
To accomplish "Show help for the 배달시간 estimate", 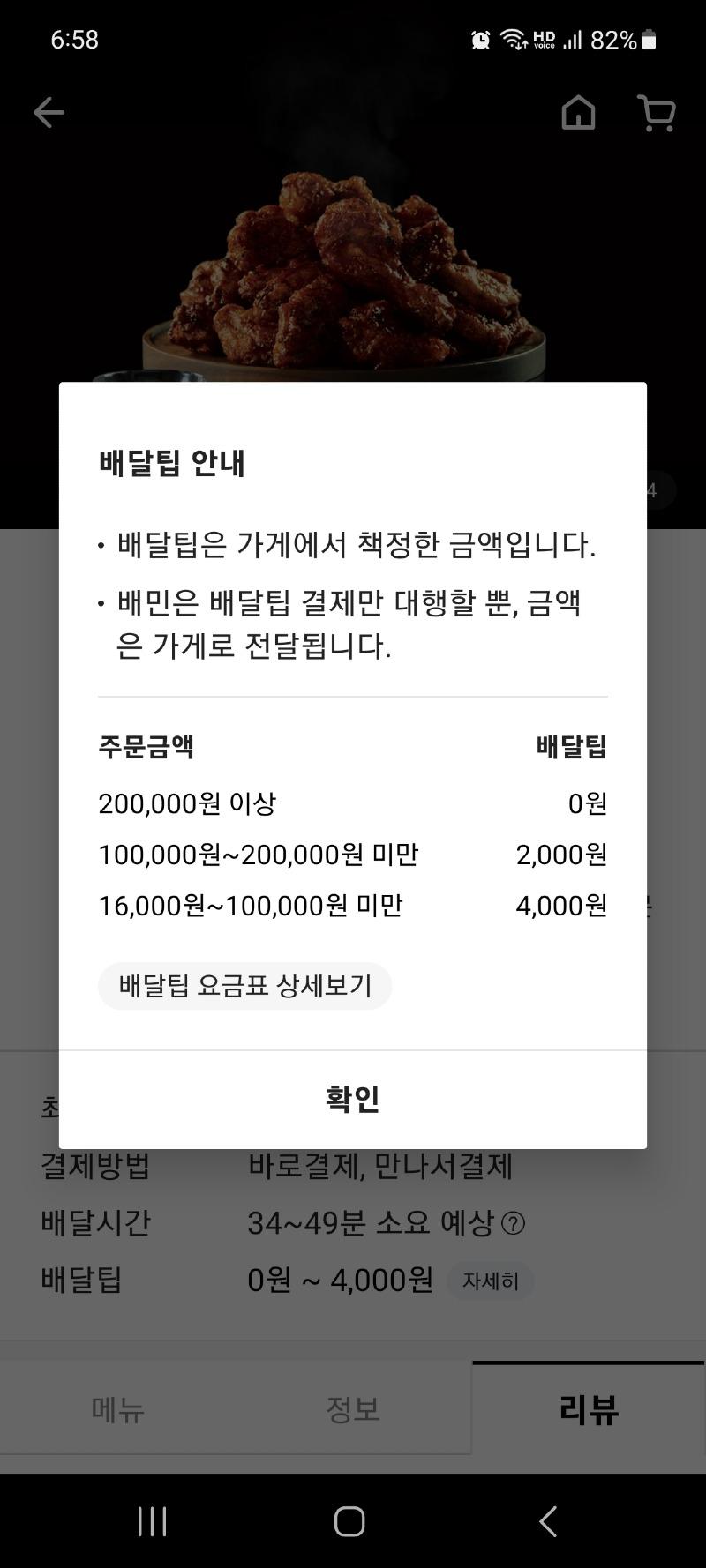I will click(513, 1223).
